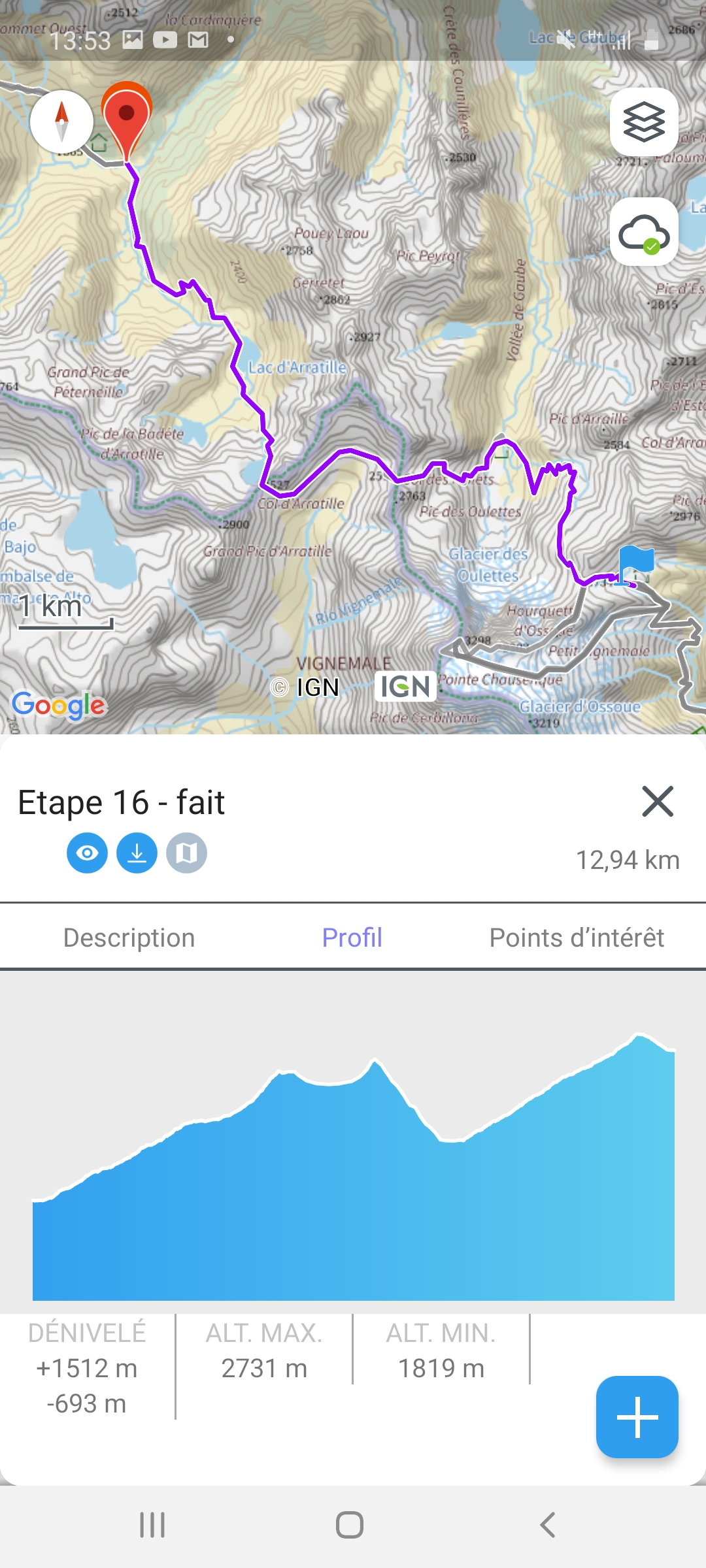The width and height of the screenshot is (706, 1568).
Task: Switch to the Description tab
Action: 129,938
